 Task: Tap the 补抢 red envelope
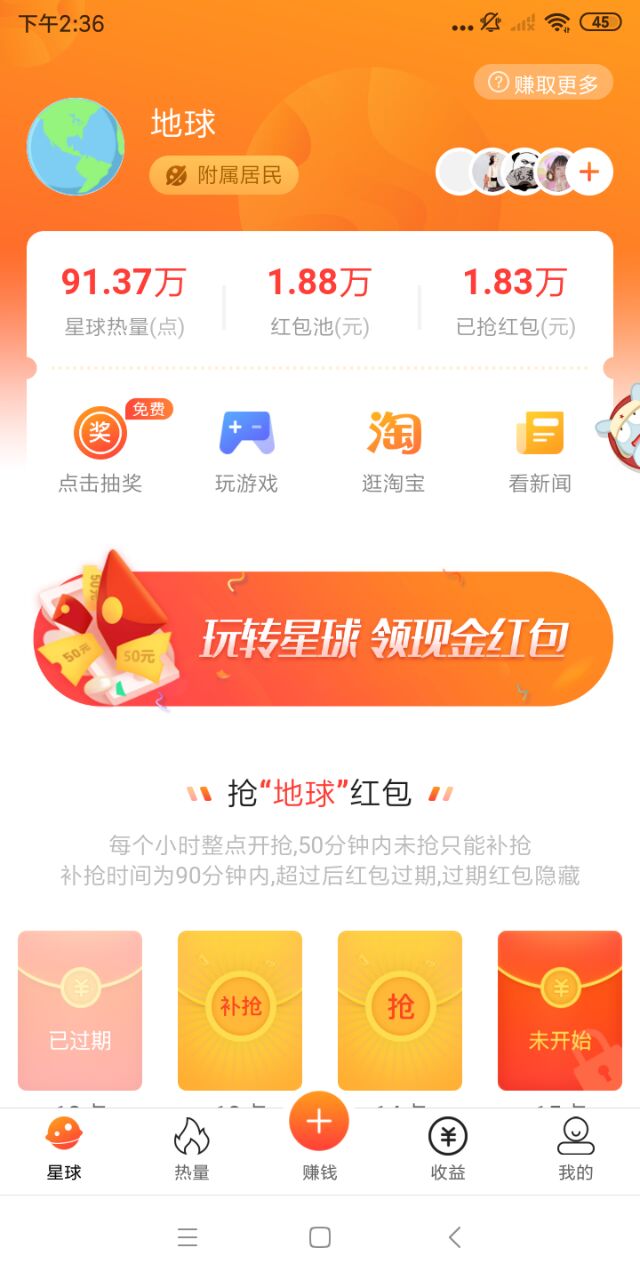click(240, 1010)
